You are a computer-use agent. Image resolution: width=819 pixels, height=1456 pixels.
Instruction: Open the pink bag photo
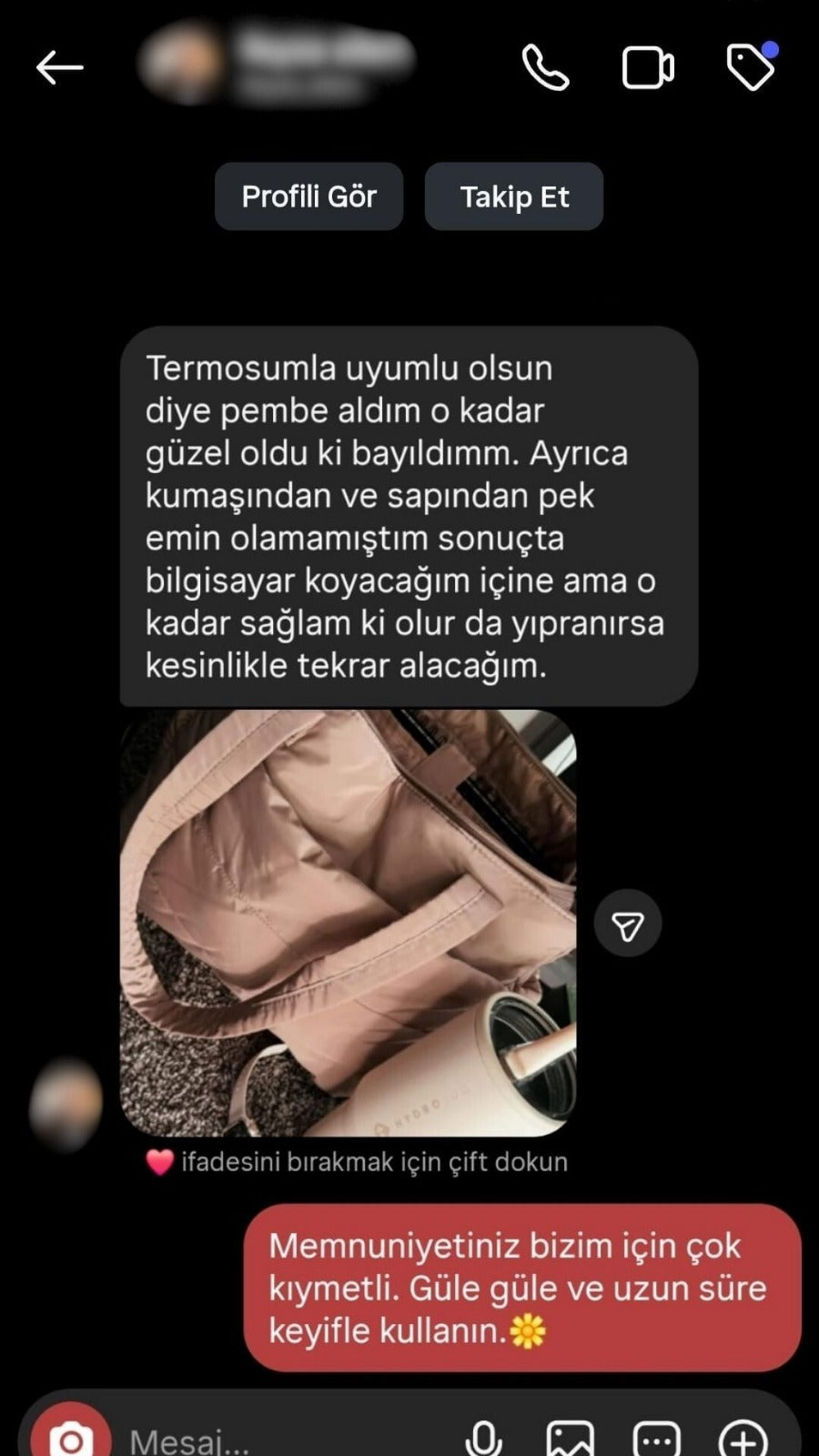click(348, 923)
